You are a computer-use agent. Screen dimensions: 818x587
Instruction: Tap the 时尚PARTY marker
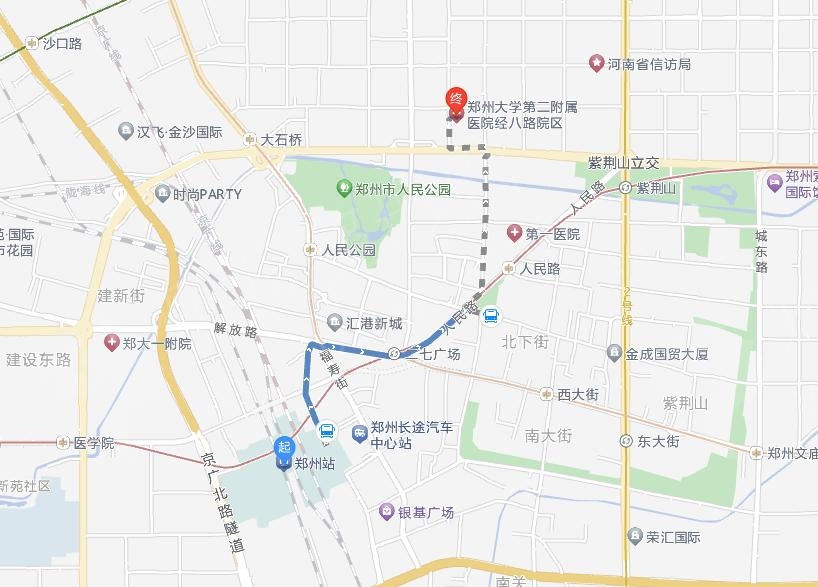pos(161,194)
